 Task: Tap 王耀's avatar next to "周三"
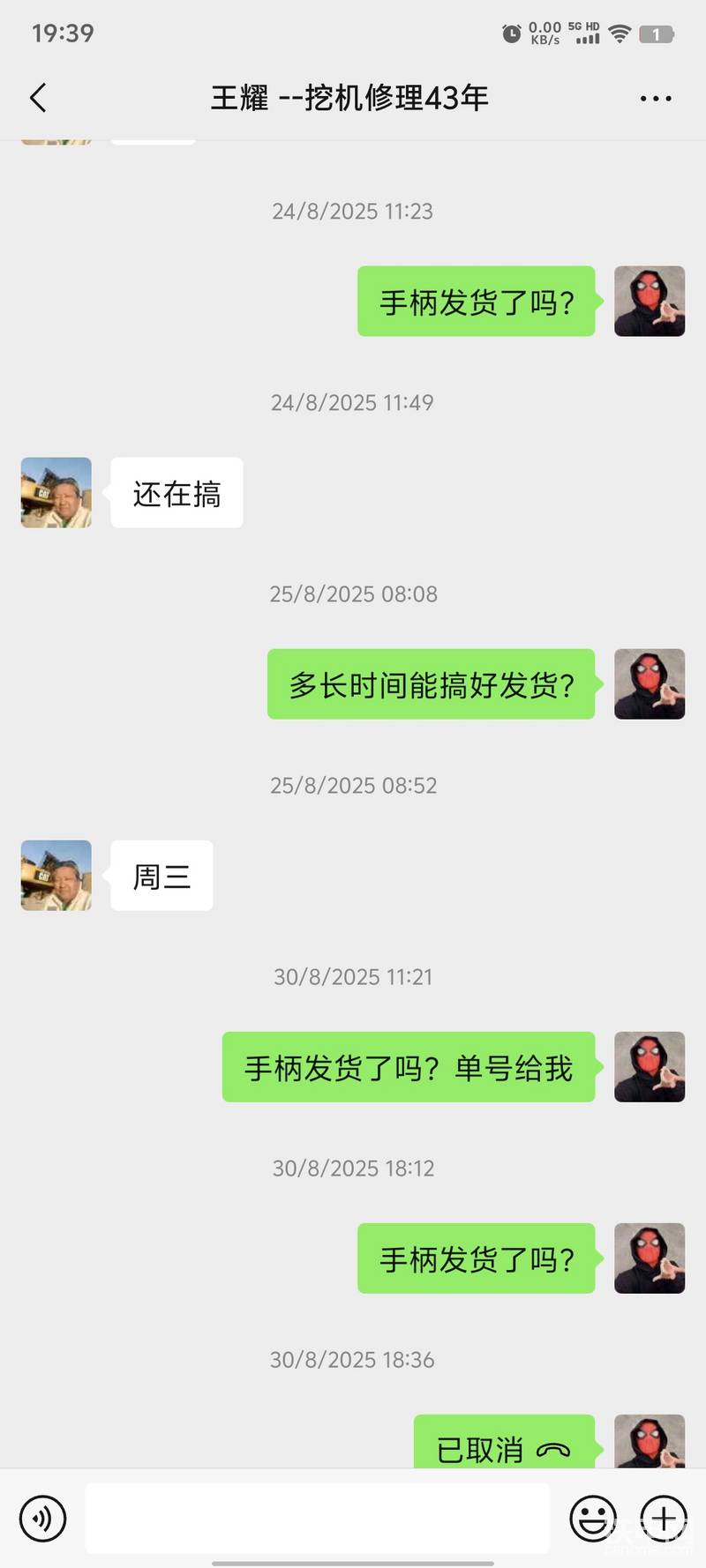[56, 876]
